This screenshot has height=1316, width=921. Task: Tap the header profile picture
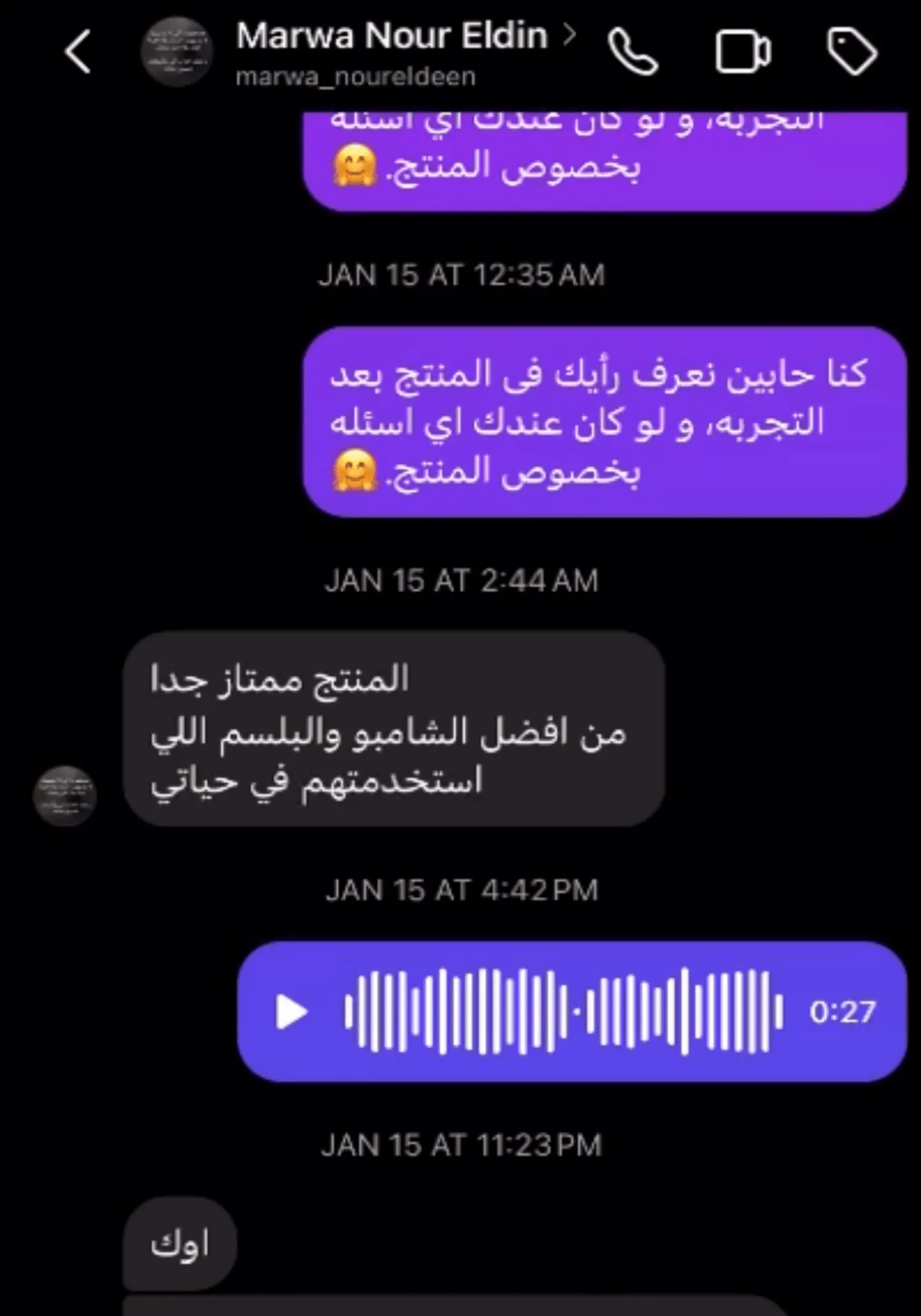(x=176, y=52)
